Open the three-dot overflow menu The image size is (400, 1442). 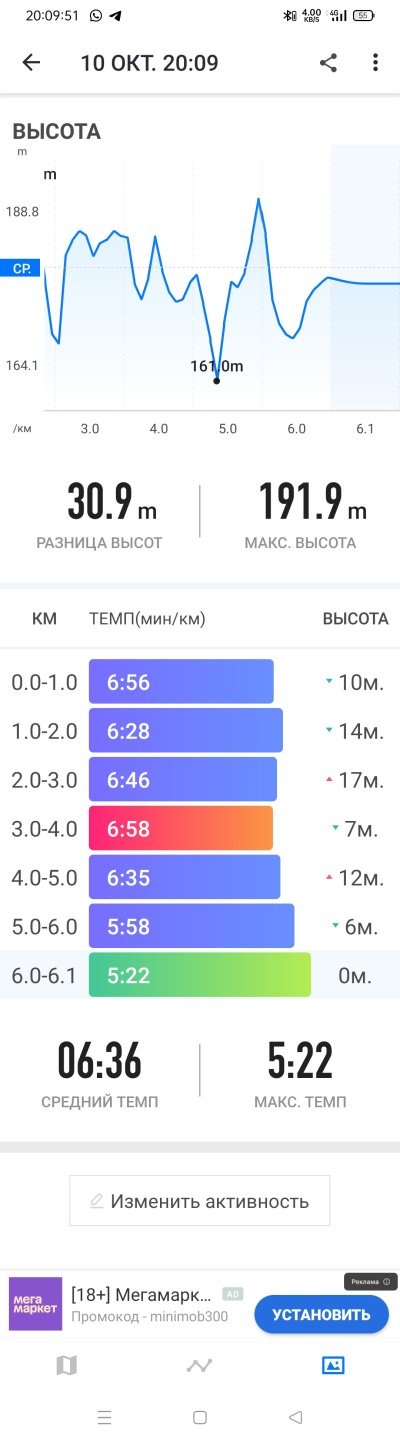click(375, 63)
